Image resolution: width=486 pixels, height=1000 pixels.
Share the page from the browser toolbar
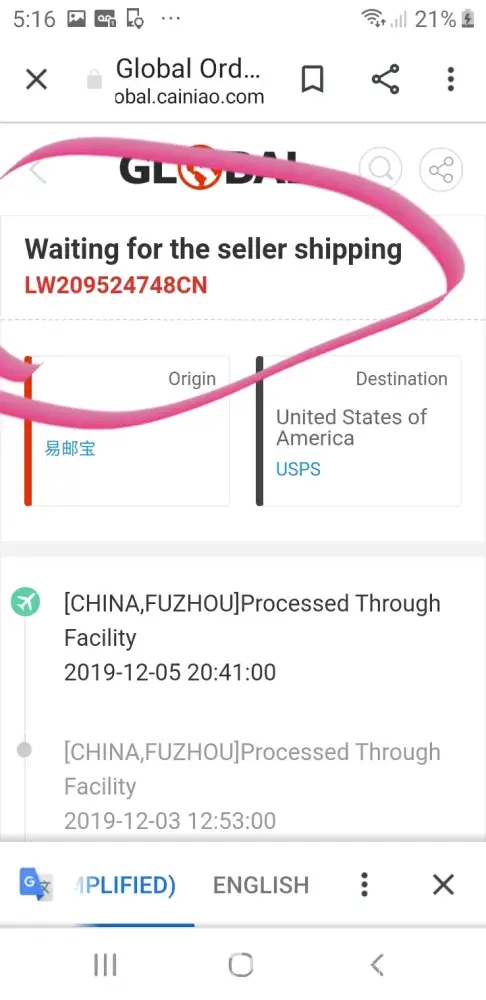tap(385, 80)
